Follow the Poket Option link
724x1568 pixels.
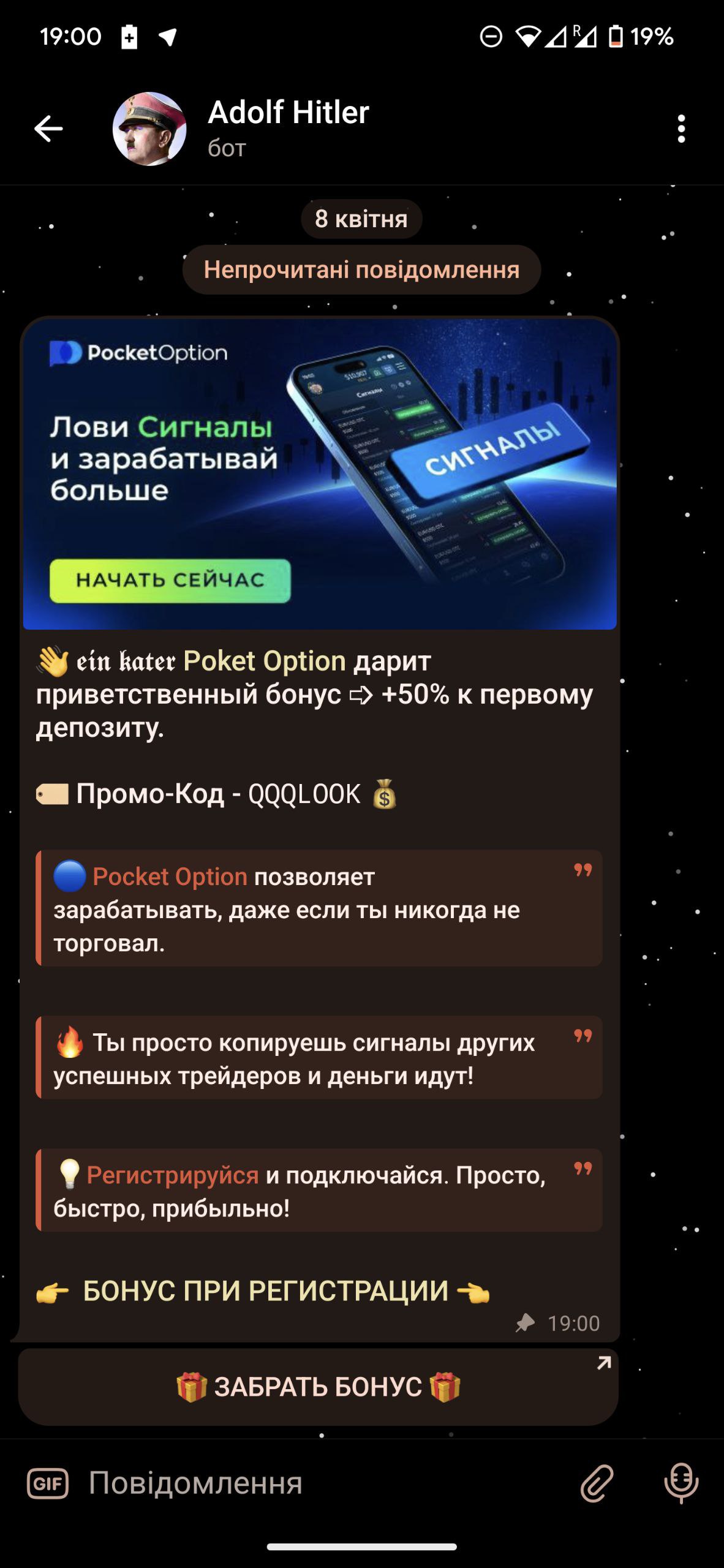(x=264, y=661)
